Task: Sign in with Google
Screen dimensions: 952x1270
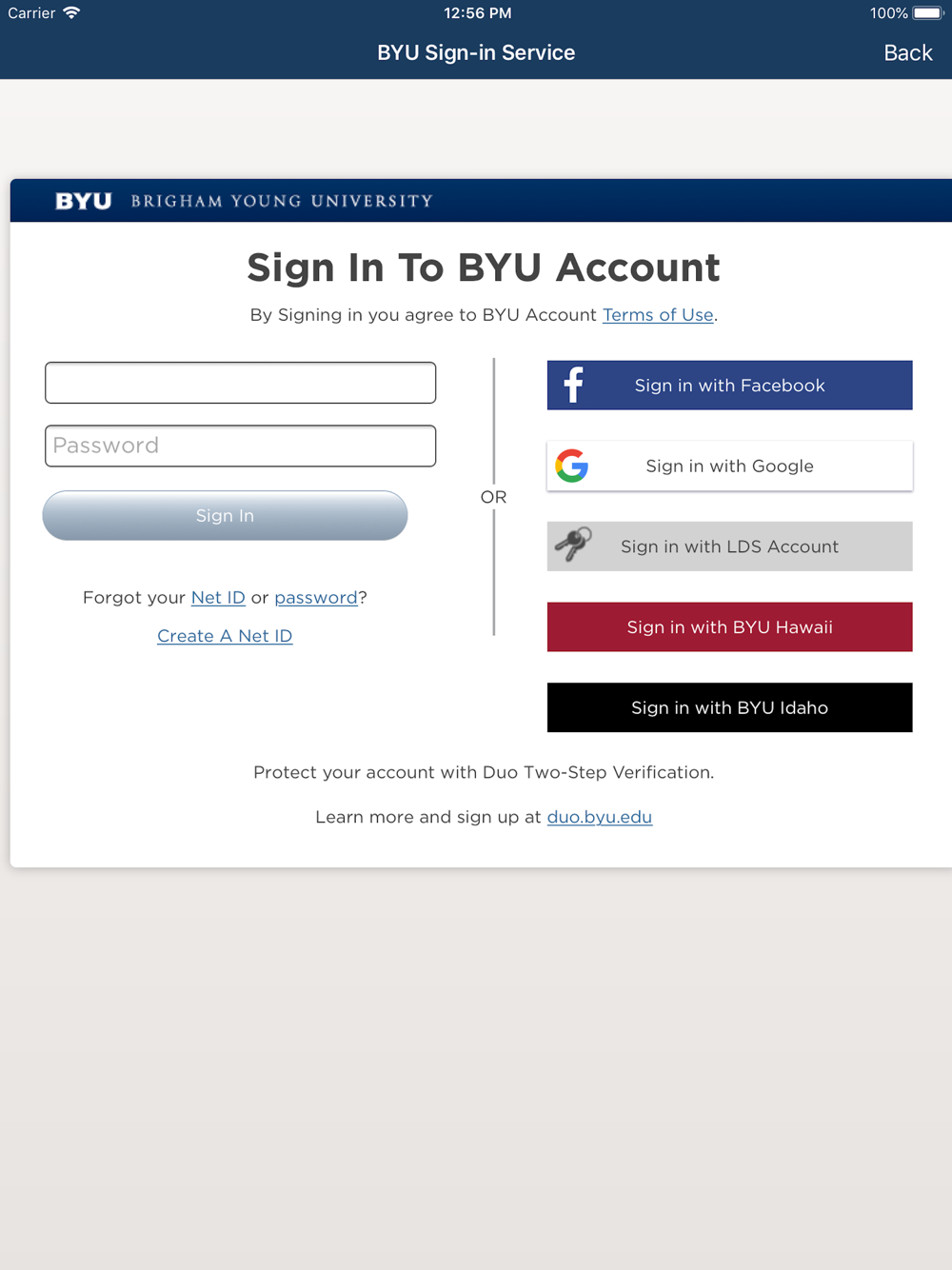Action: (x=729, y=466)
